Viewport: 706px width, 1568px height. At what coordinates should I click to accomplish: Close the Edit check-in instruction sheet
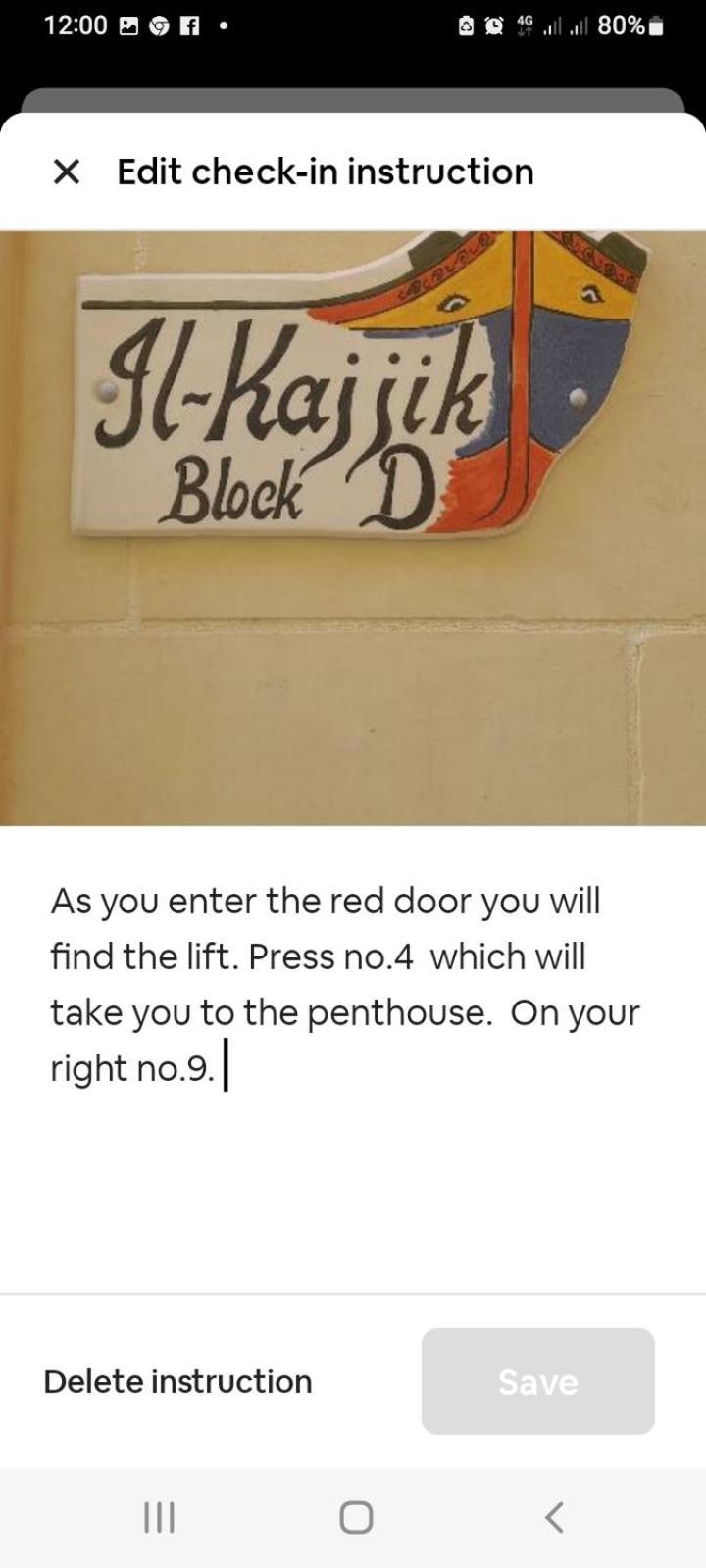pos(66,172)
